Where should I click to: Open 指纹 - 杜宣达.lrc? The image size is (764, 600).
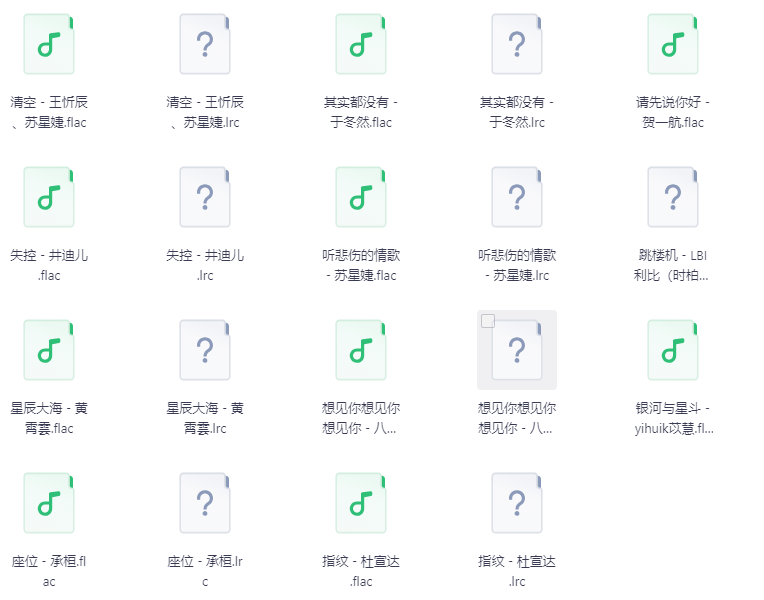pyautogui.click(x=517, y=504)
